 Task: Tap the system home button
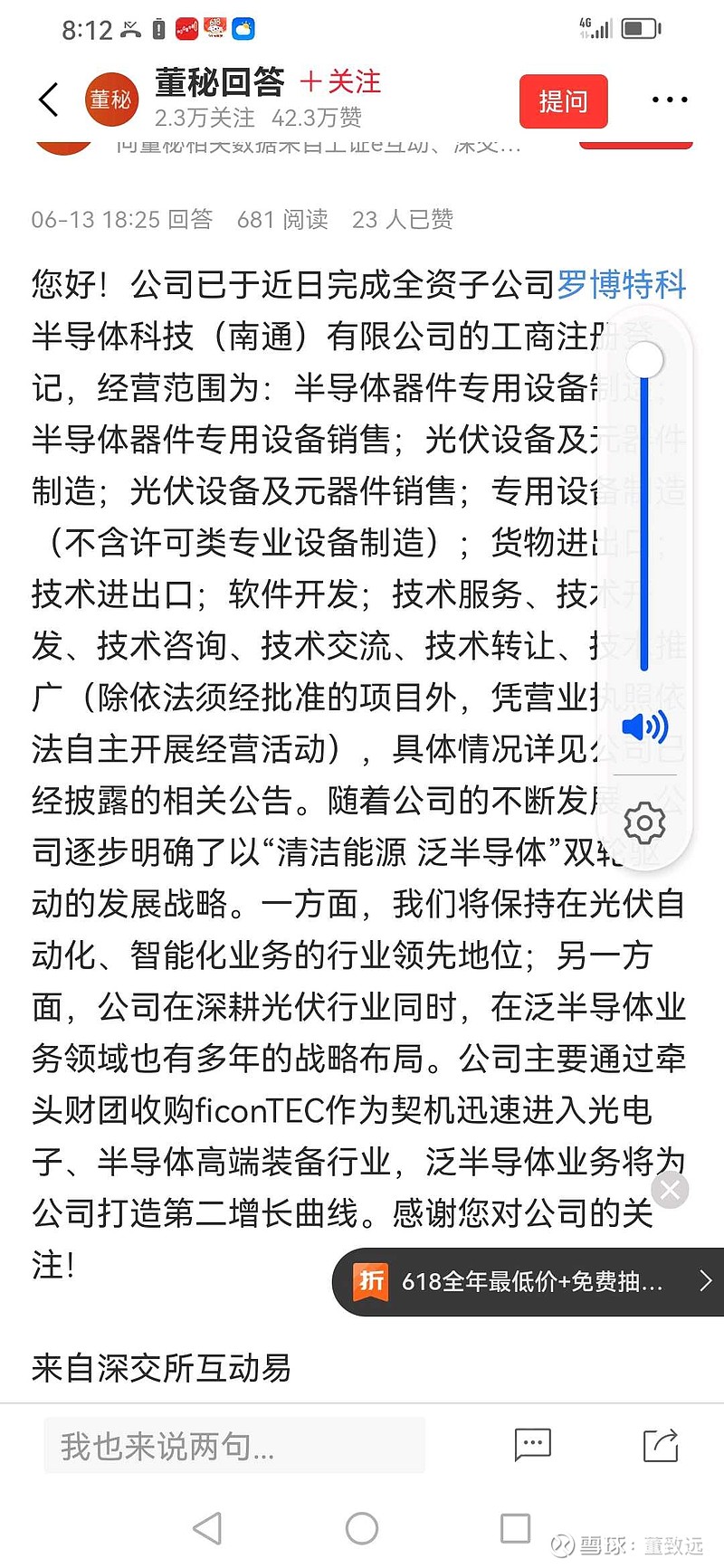[x=362, y=1528]
